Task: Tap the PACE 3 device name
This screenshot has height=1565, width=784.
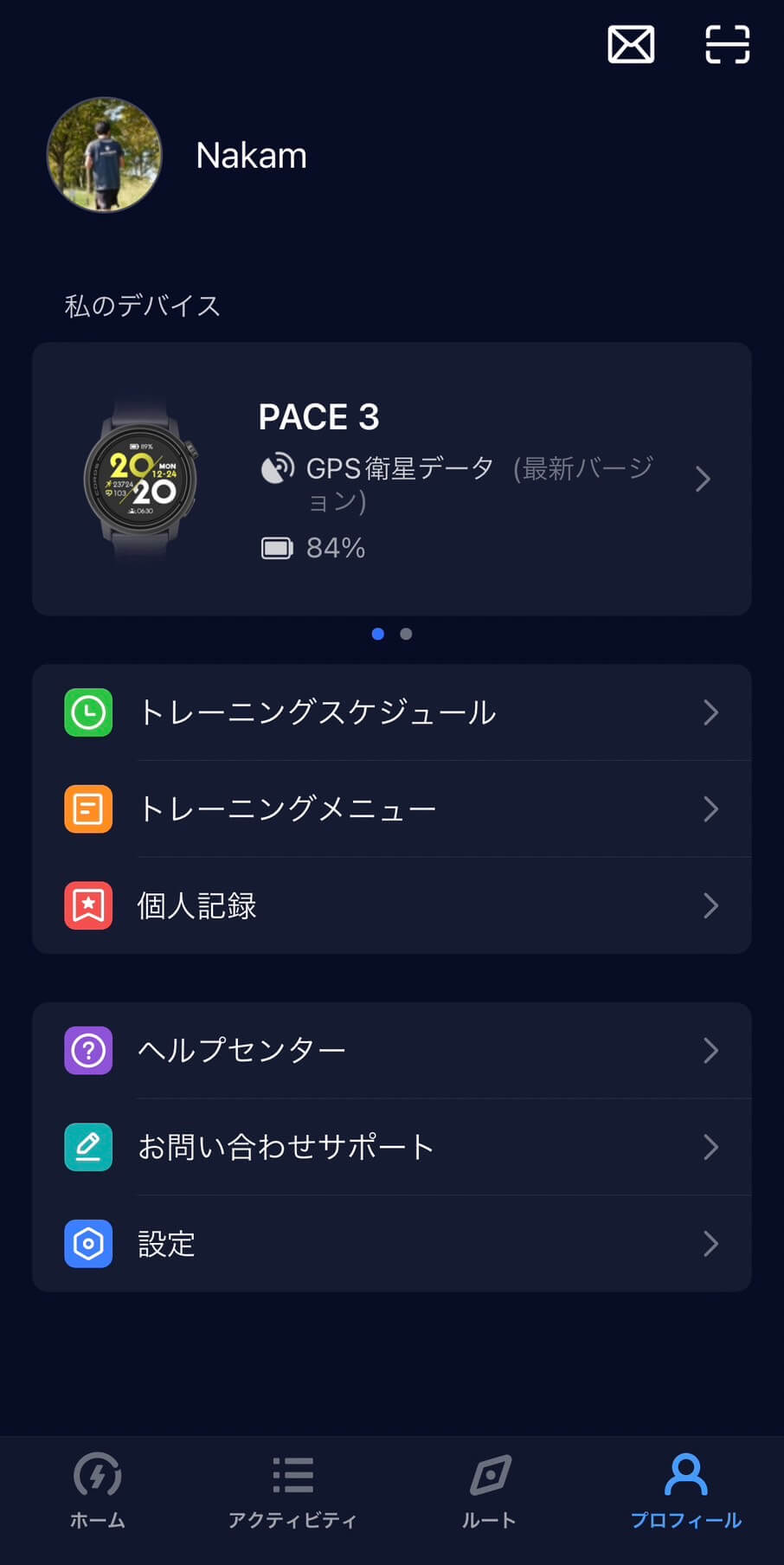Action: click(x=318, y=416)
